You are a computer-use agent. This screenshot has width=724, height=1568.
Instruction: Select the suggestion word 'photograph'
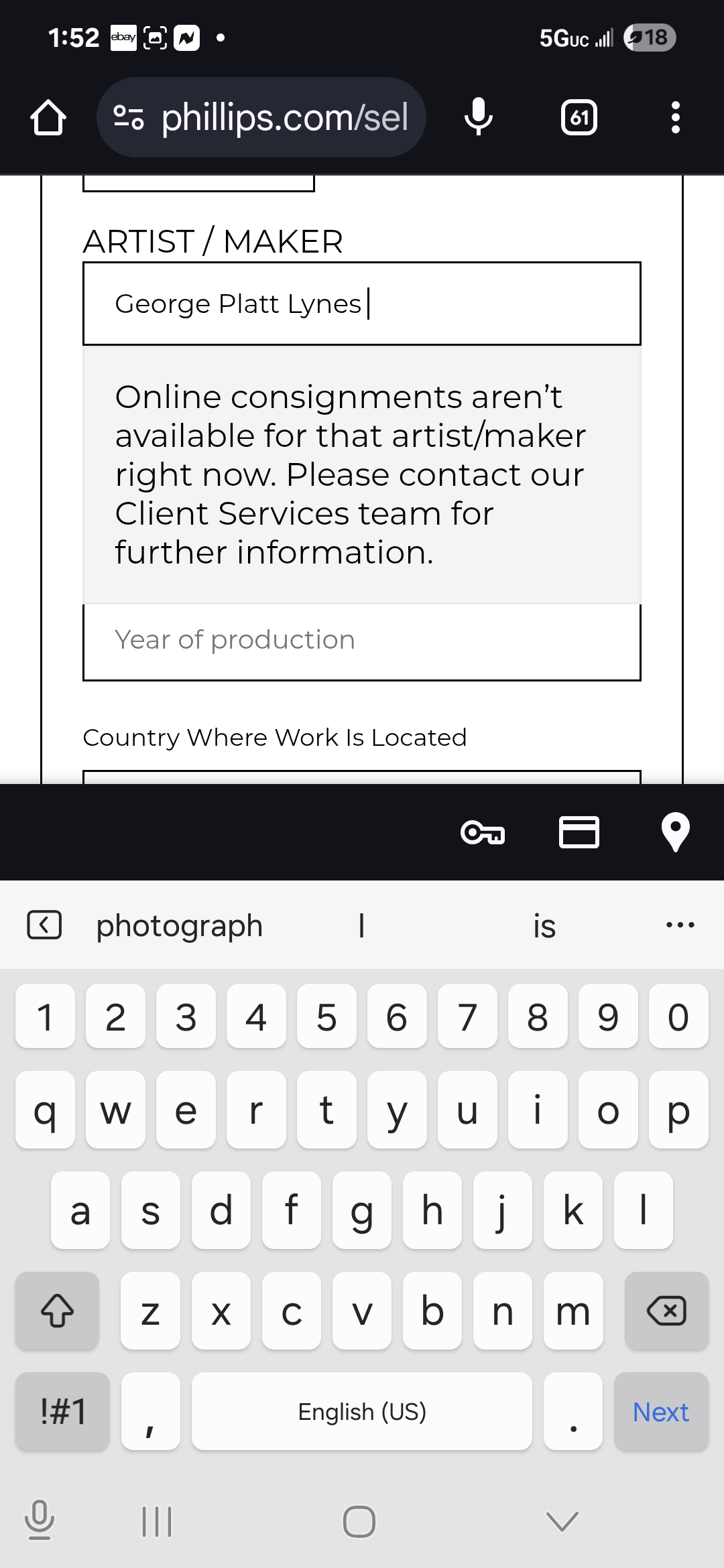[x=178, y=925]
